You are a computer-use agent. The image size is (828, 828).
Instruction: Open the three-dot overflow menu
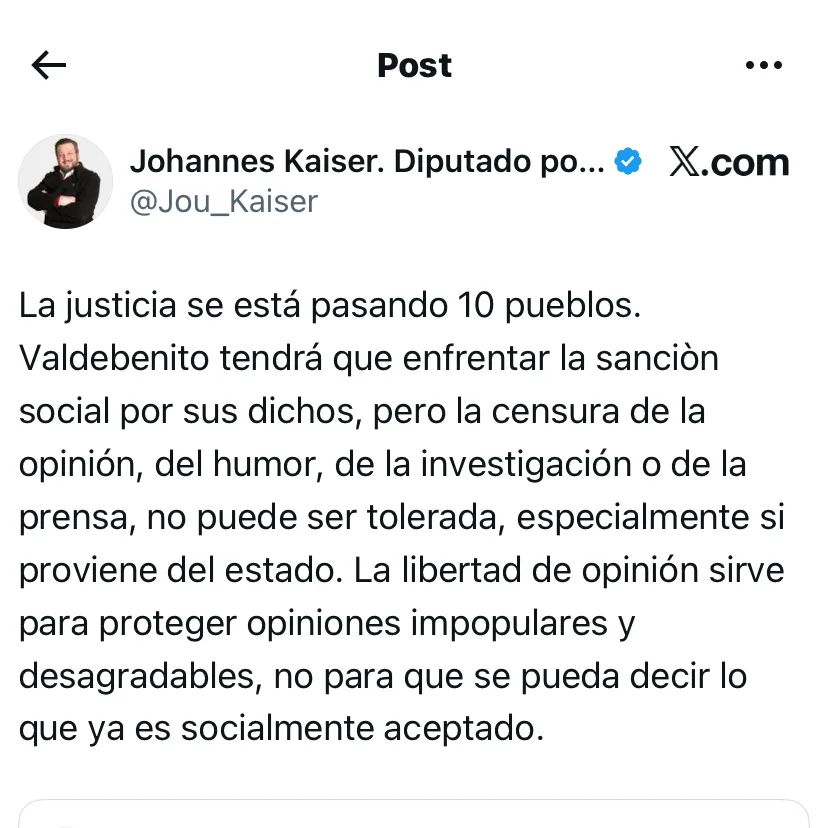(764, 66)
